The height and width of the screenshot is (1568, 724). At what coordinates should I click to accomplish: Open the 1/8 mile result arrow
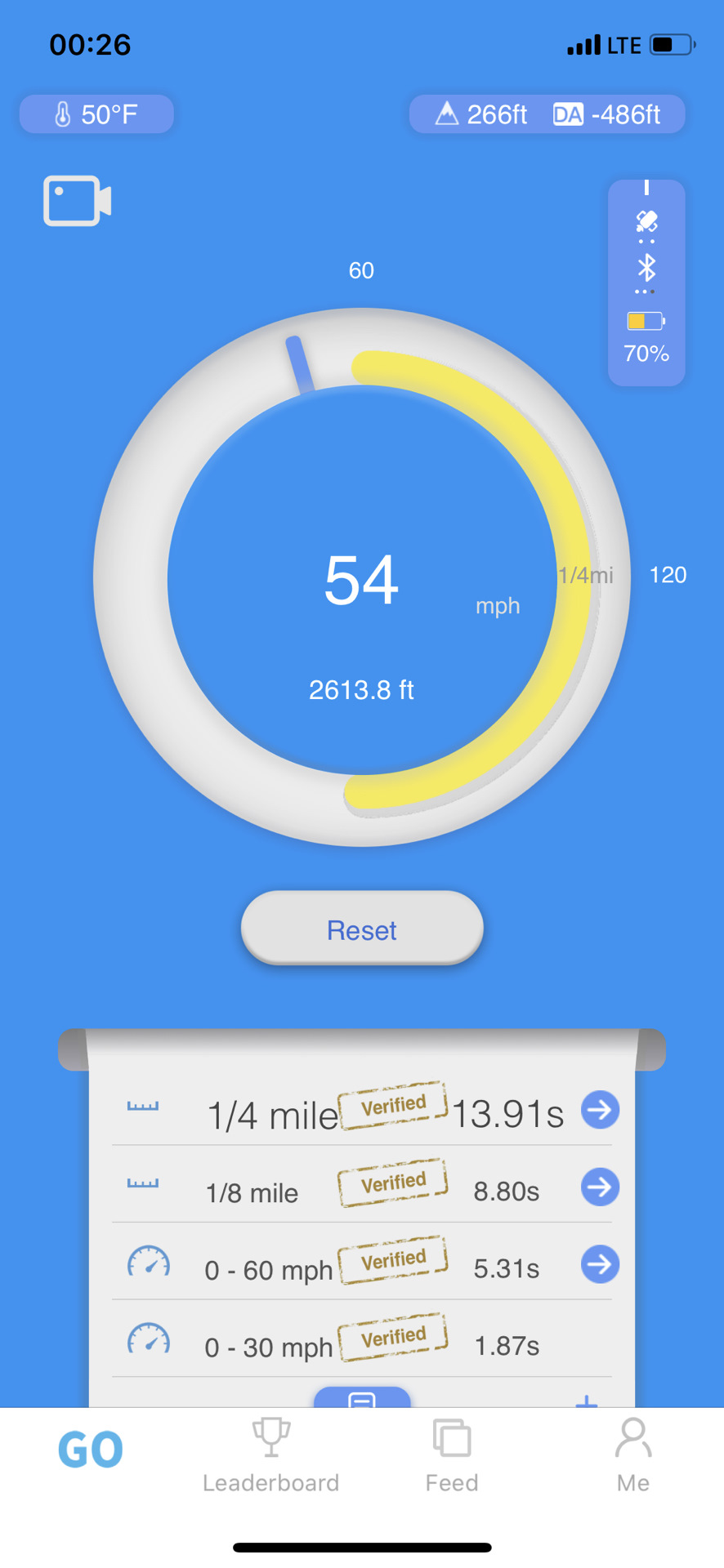[600, 1187]
